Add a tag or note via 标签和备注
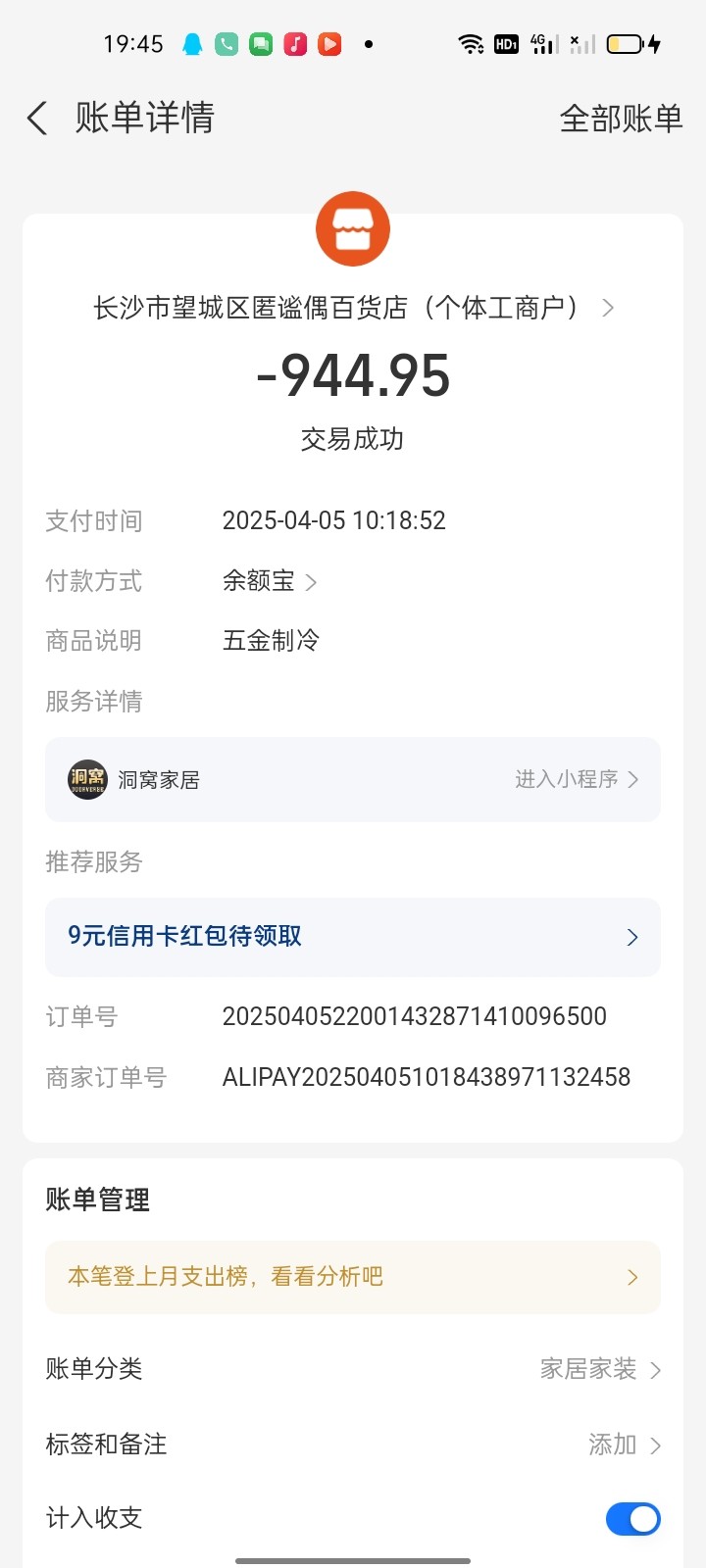706x1568 pixels. click(353, 1445)
